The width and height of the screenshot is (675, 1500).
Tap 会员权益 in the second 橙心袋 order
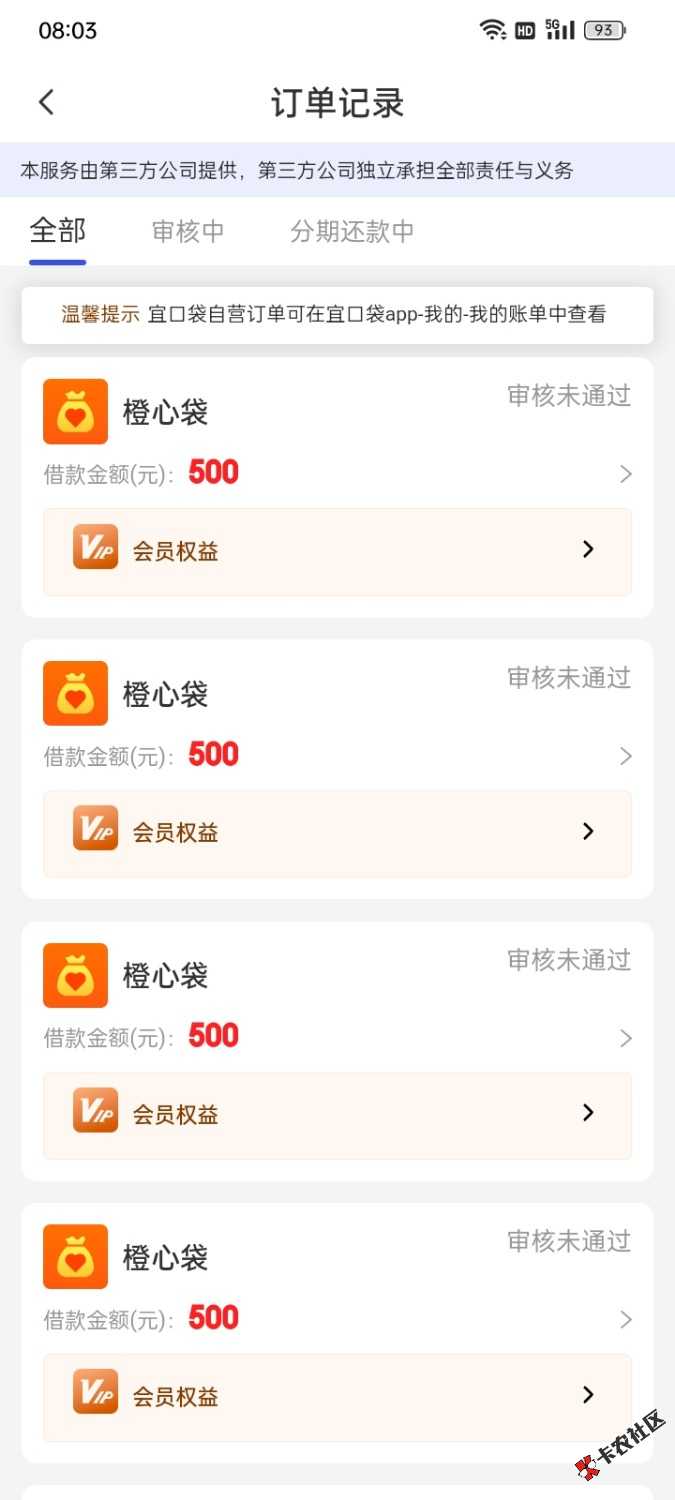pyautogui.click(x=337, y=833)
